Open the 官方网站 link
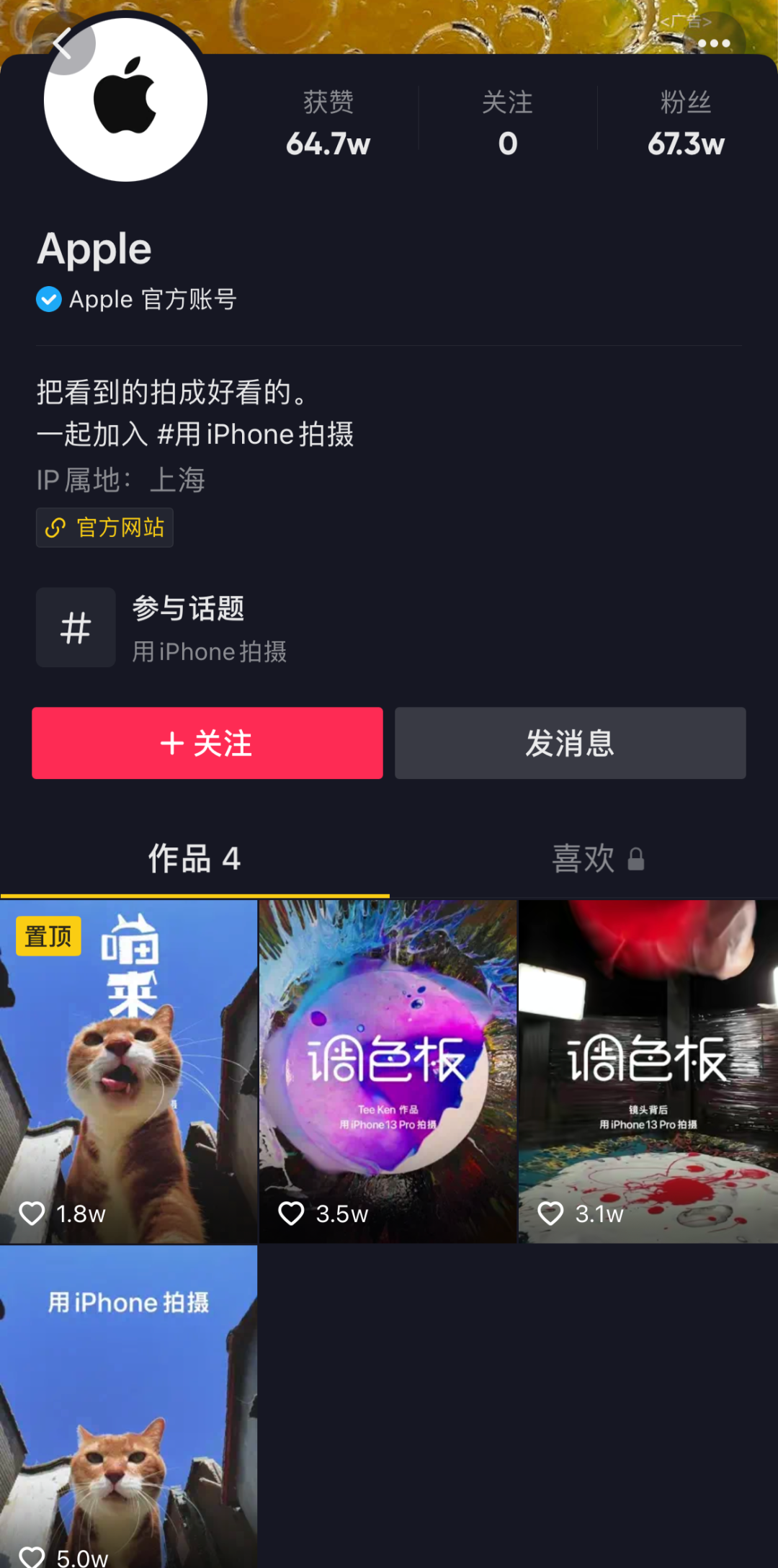 click(x=105, y=527)
